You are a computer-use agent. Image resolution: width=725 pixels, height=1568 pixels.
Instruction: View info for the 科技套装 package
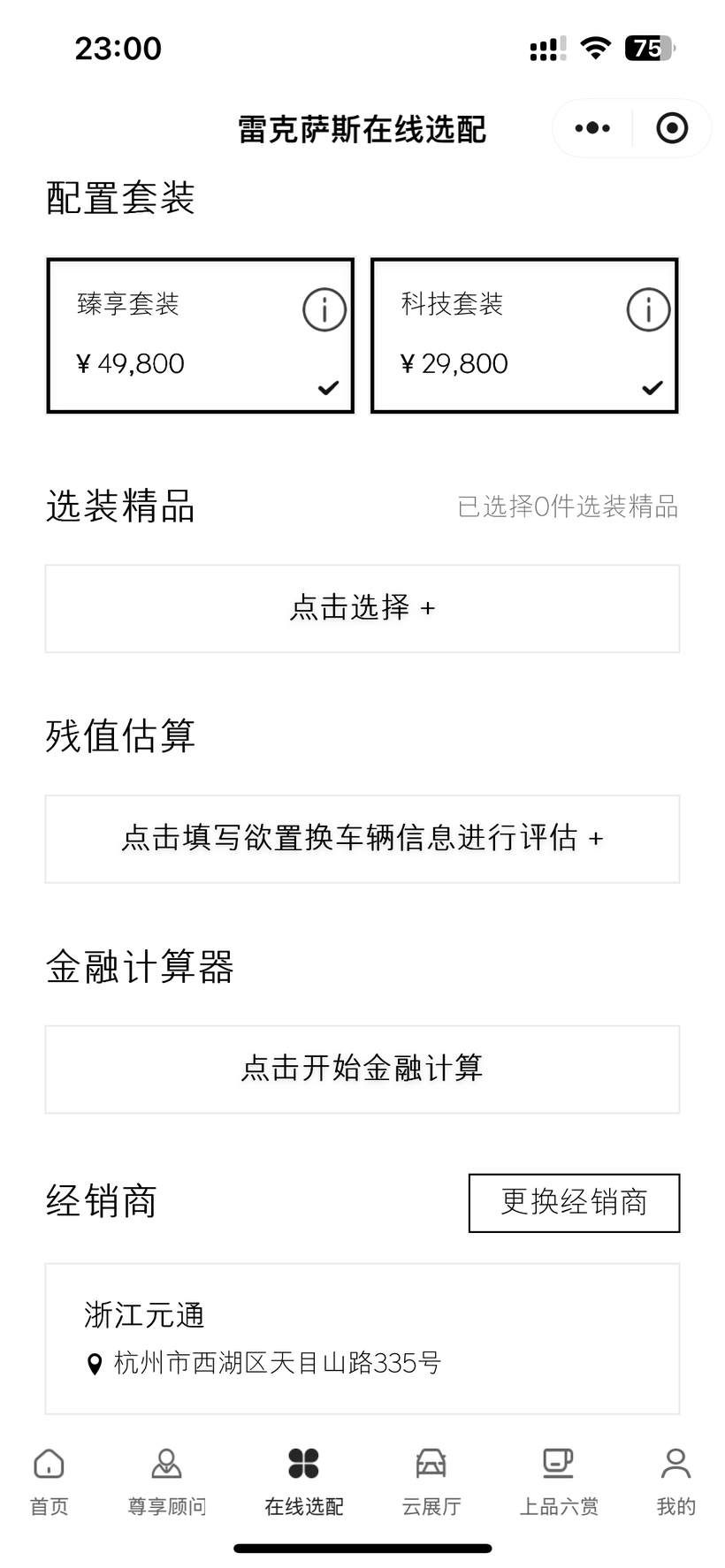[648, 309]
